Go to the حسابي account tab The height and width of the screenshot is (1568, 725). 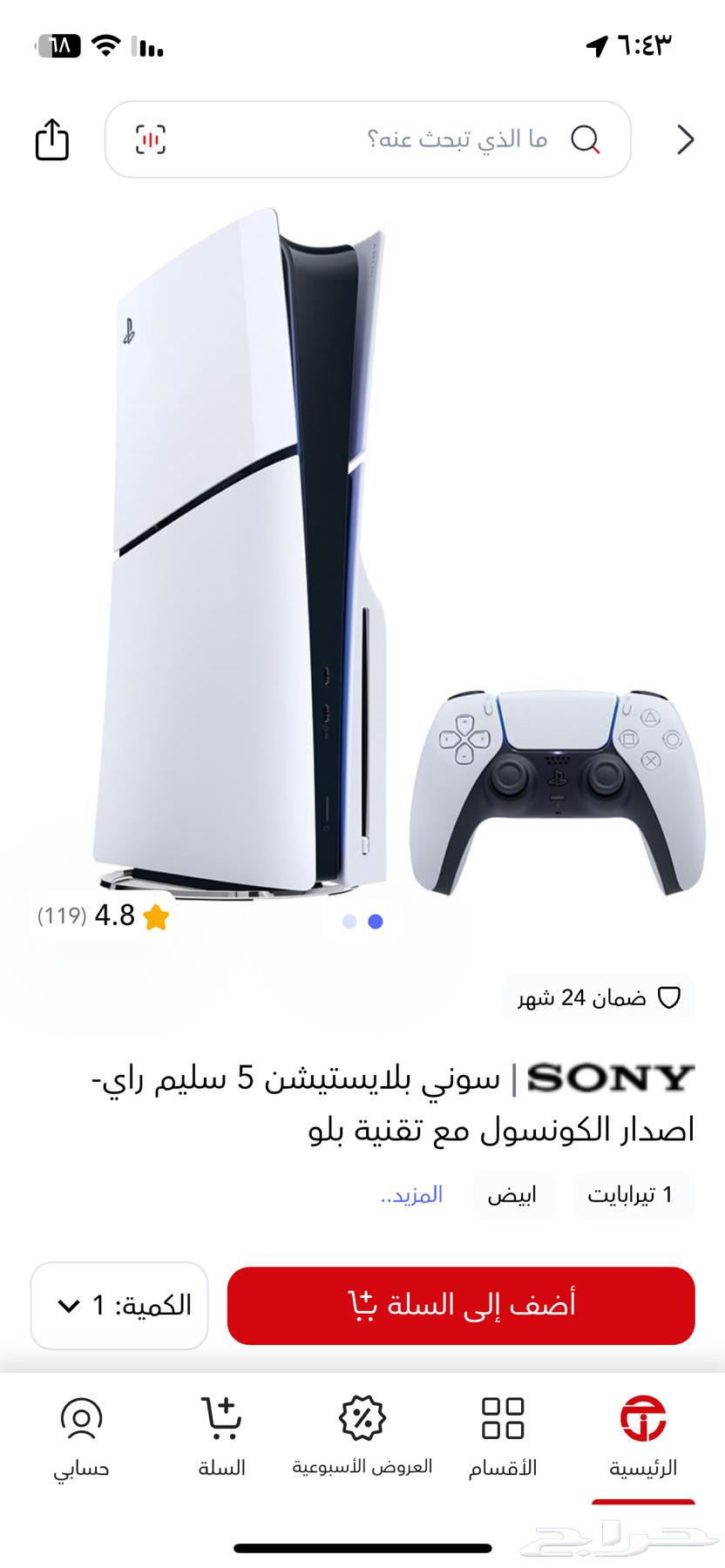(81, 1437)
